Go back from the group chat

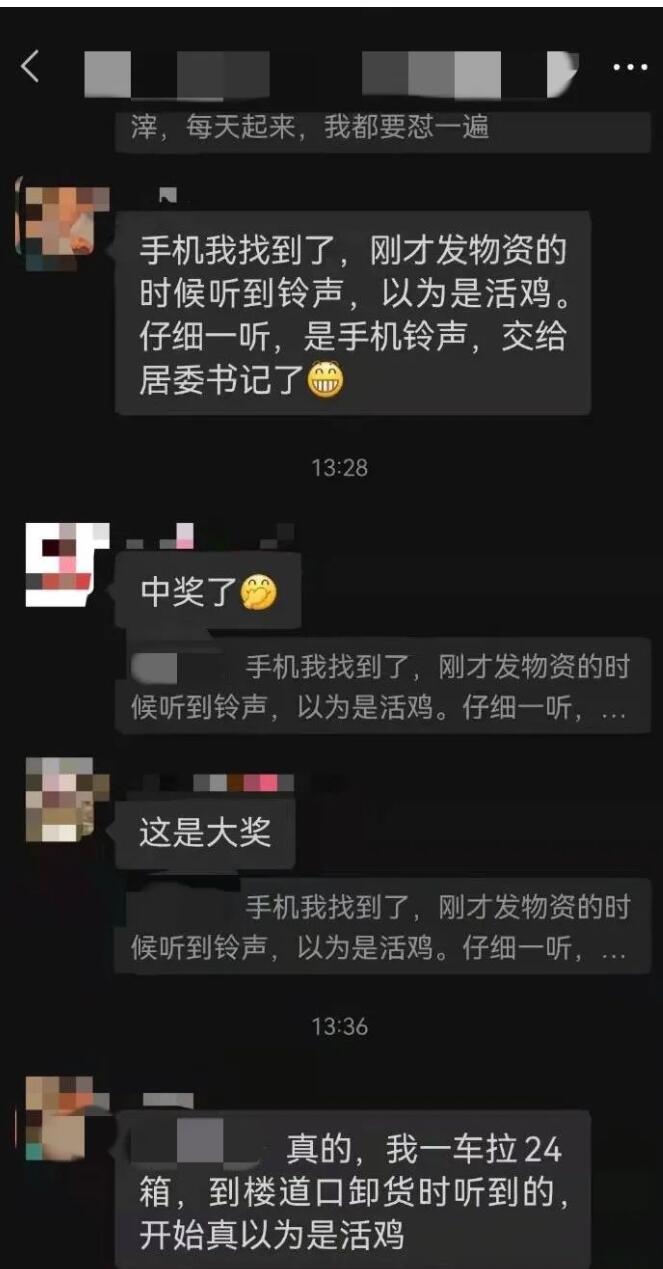pyautogui.click(x=31, y=68)
